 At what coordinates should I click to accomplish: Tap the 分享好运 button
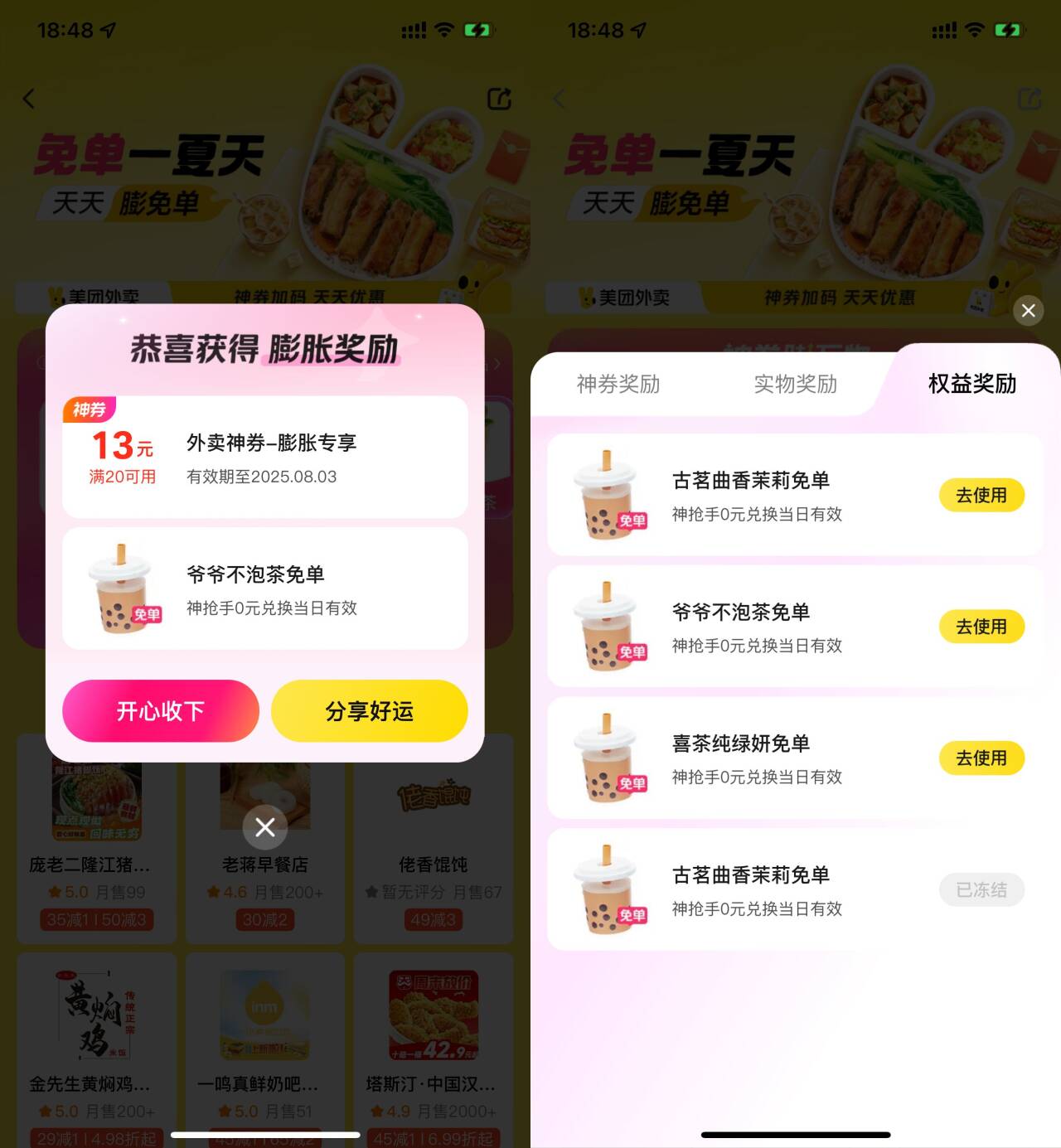369,711
